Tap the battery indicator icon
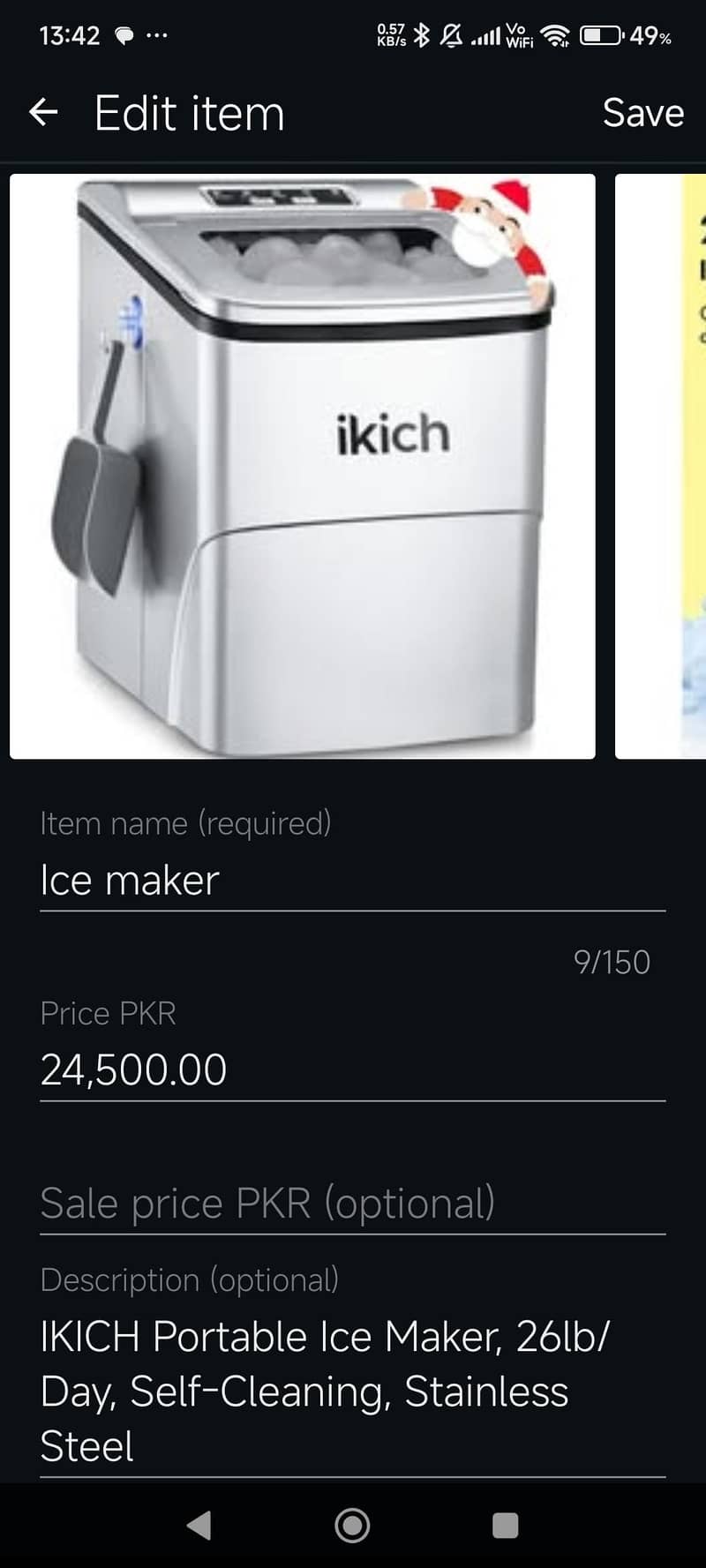706x1568 pixels. click(x=600, y=37)
